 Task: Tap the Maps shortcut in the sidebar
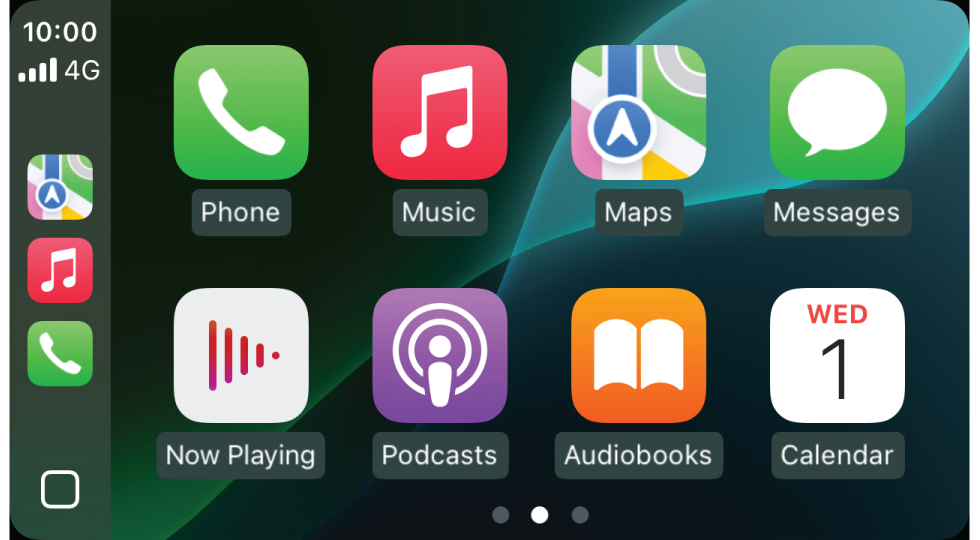tap(60, 187)
